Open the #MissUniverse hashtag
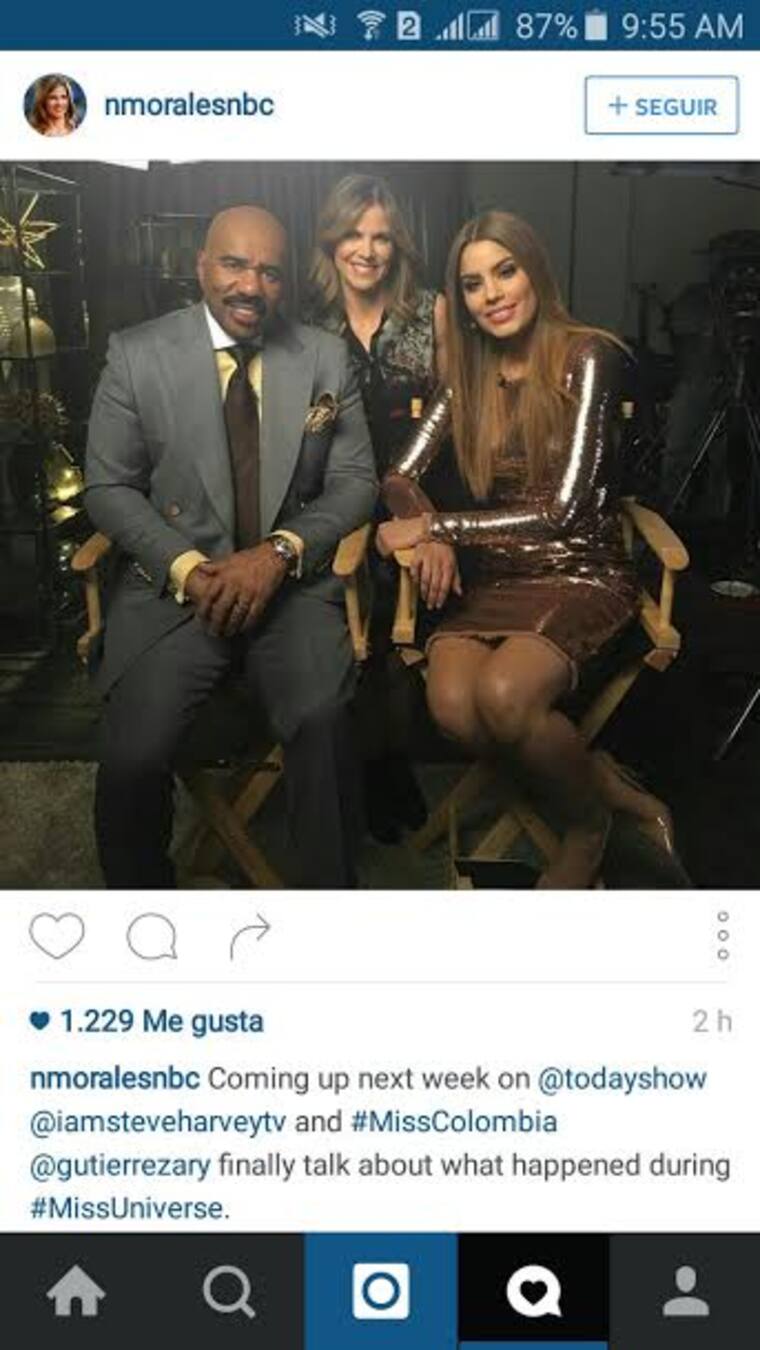The image size is (760, 1350). pos(128,1208)
